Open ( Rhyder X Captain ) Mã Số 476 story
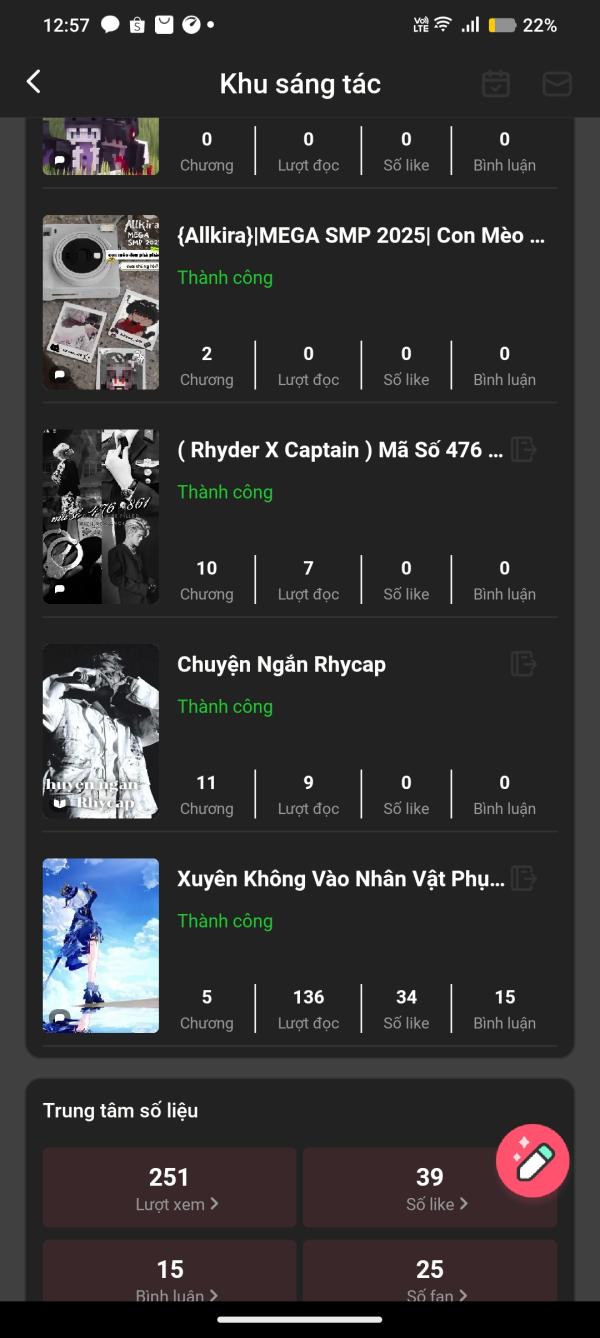This screenshot has height=1338, width=600. point(340,451)
